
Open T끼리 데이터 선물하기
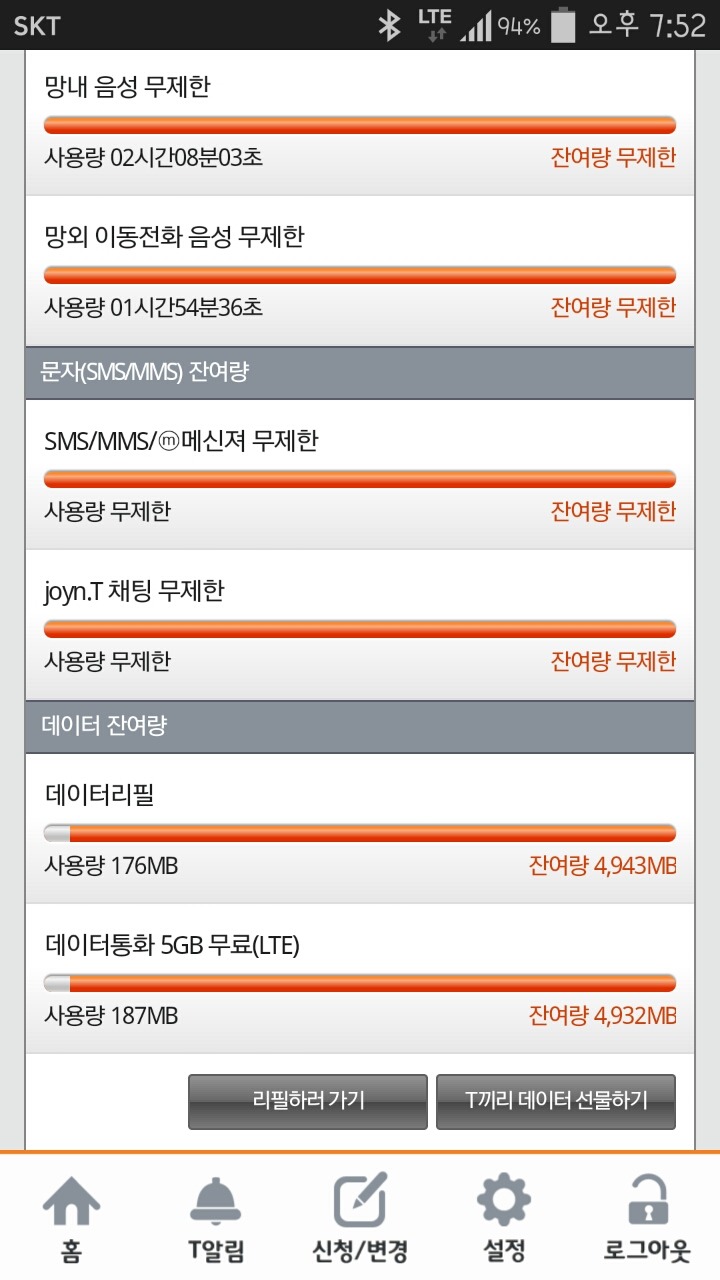(556, 1101)
